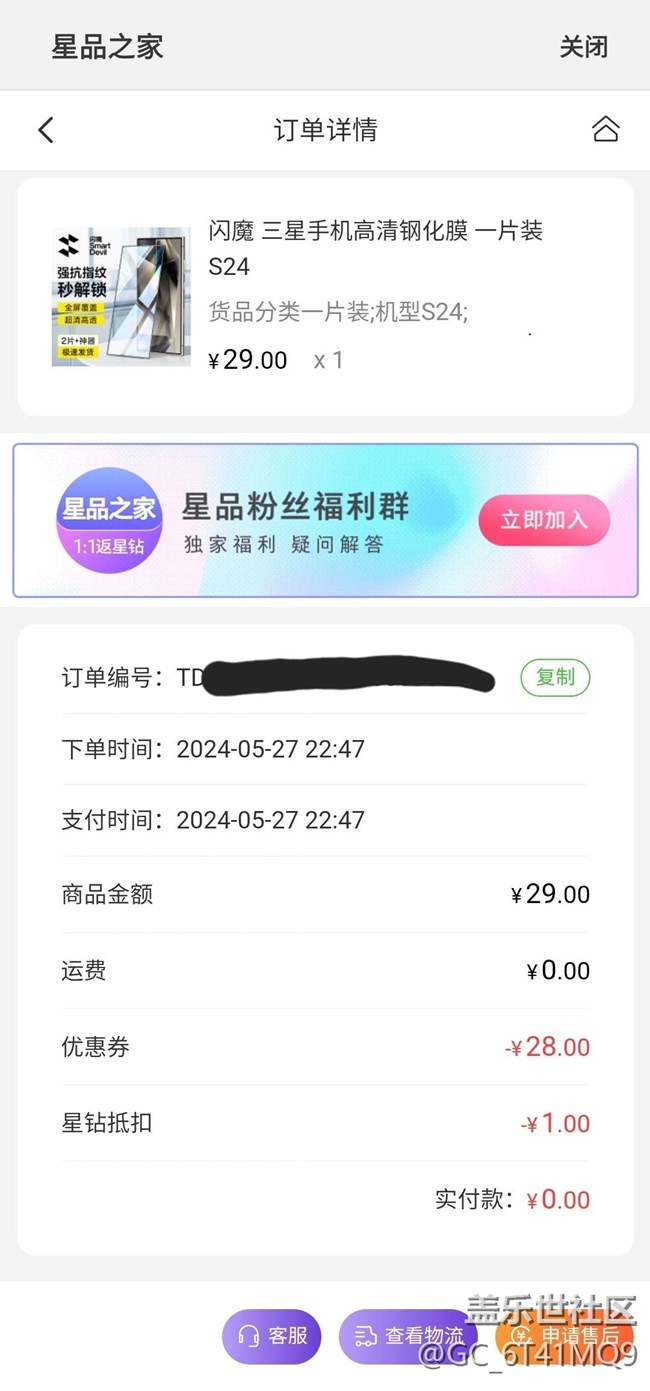Open the home icon in header
Image resolution: width=650 pixels, height=1391 pixels.
(x=605, y=130)
